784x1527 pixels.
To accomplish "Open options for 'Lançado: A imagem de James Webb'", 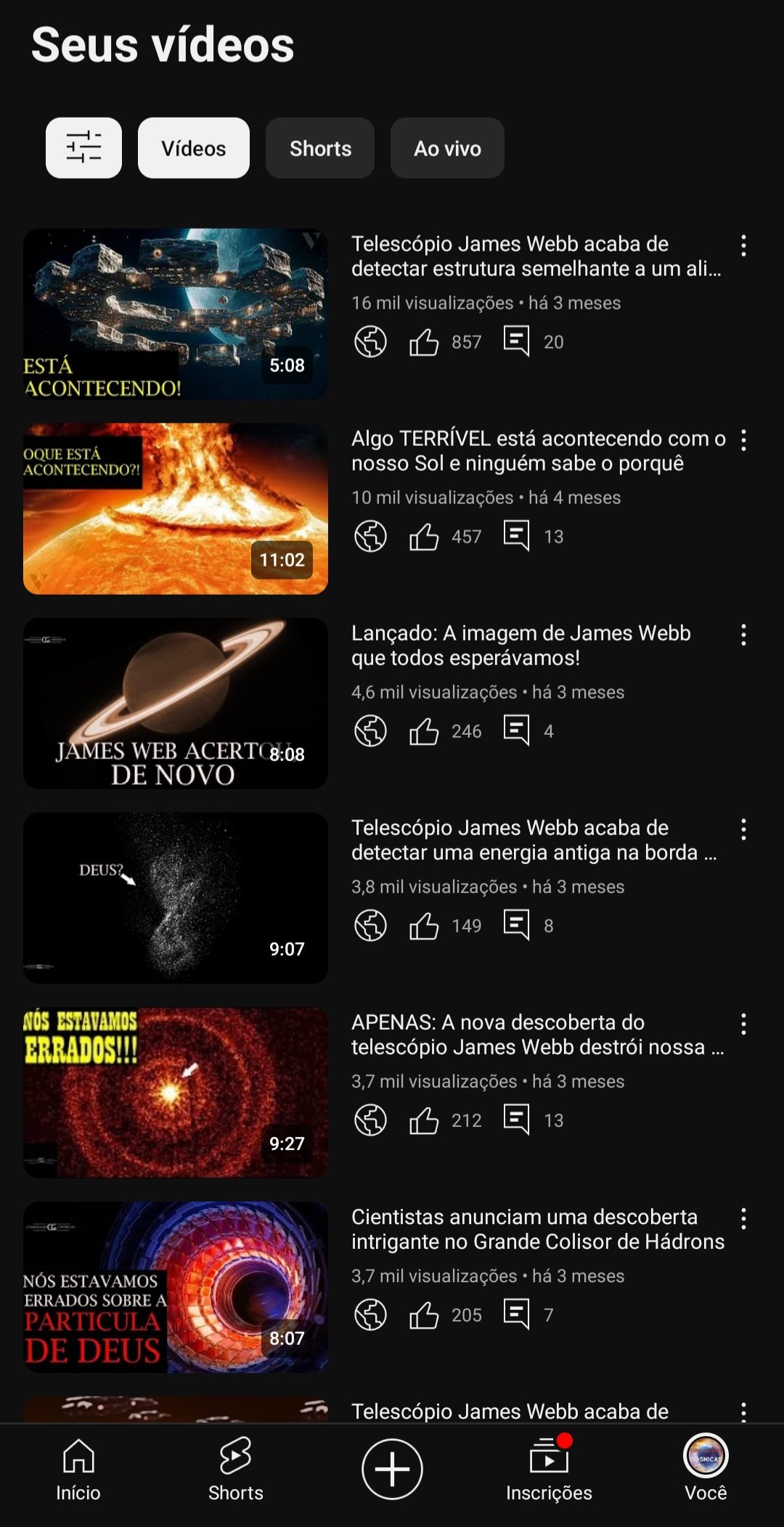I will point(743,635).
